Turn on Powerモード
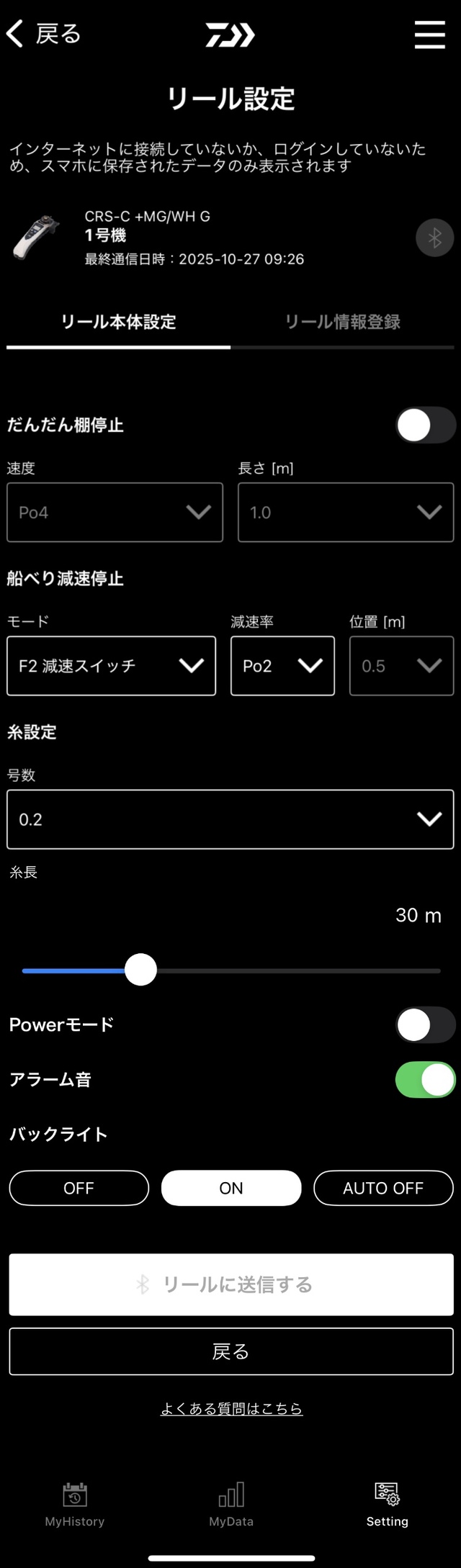This screenshot has width=461, height=1568. tap(425, 1025)
